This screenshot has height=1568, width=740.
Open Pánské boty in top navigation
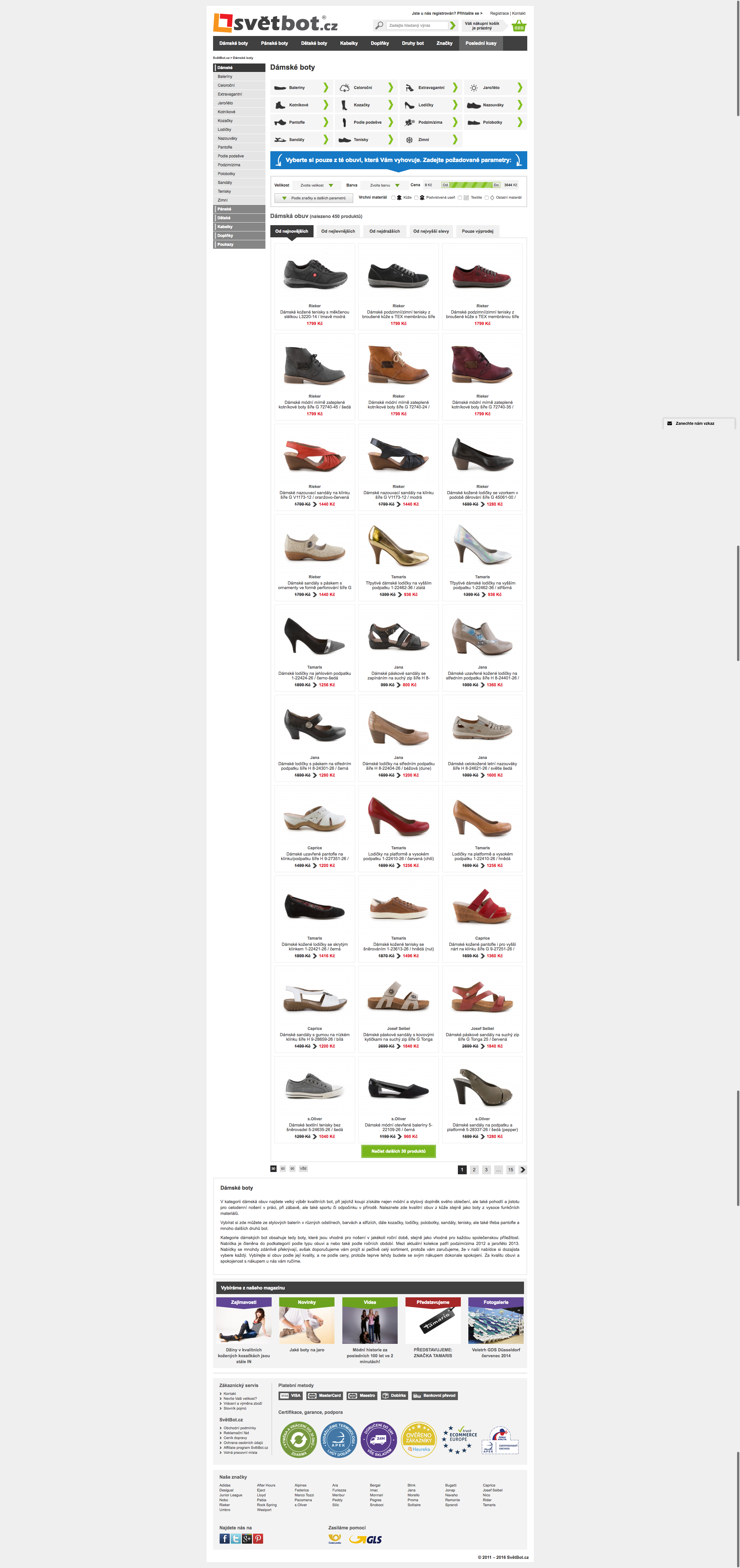pos(275,43)
